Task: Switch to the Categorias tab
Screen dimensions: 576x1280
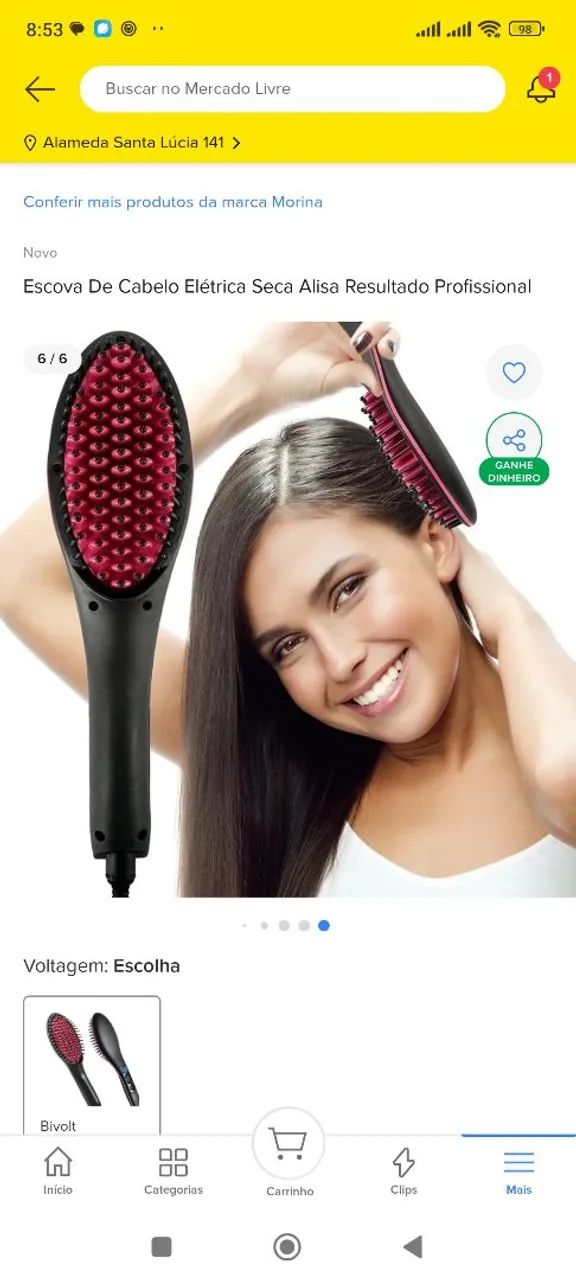Action: 173,1171
